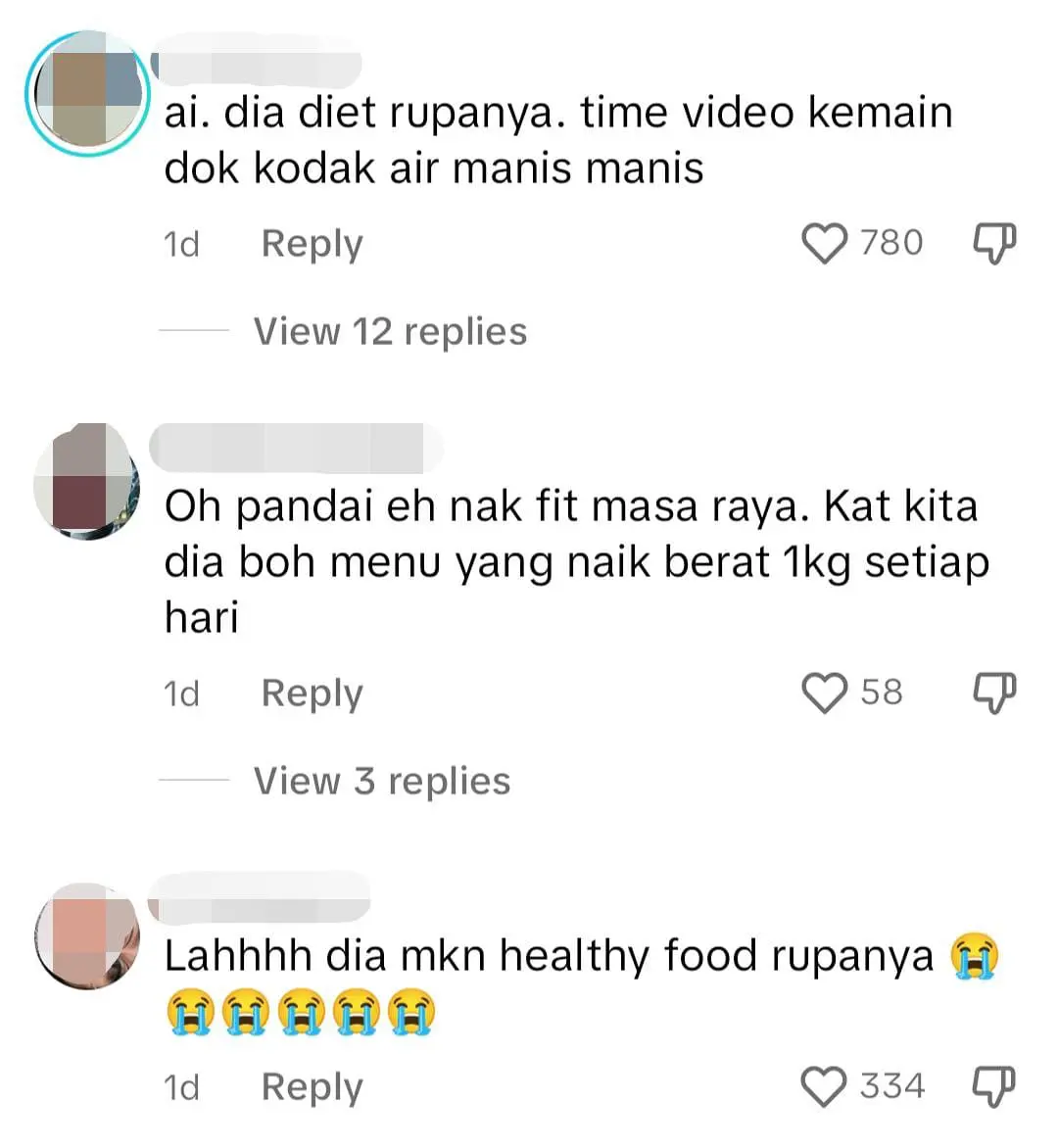
Task: Reply to the 'dia diet rupanya' comment
Action: pos(312,243)
